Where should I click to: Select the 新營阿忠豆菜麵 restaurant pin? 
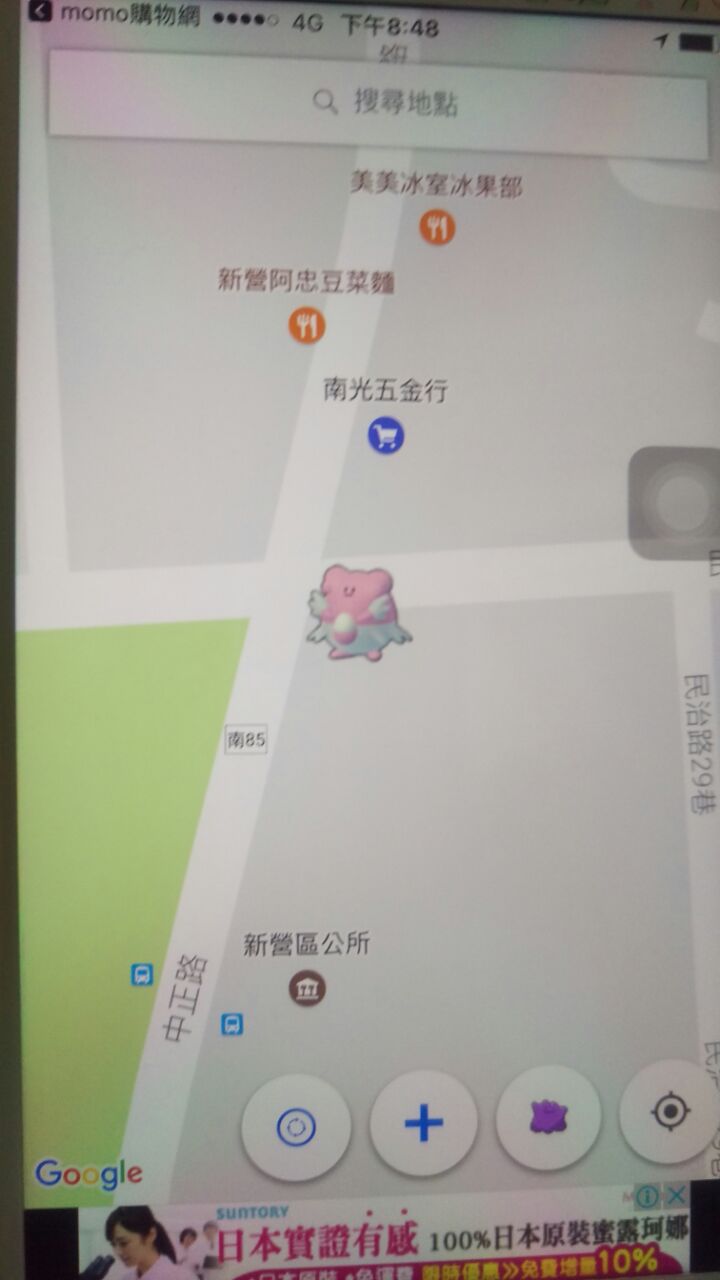pyautogui.click(x=307, y=324)
